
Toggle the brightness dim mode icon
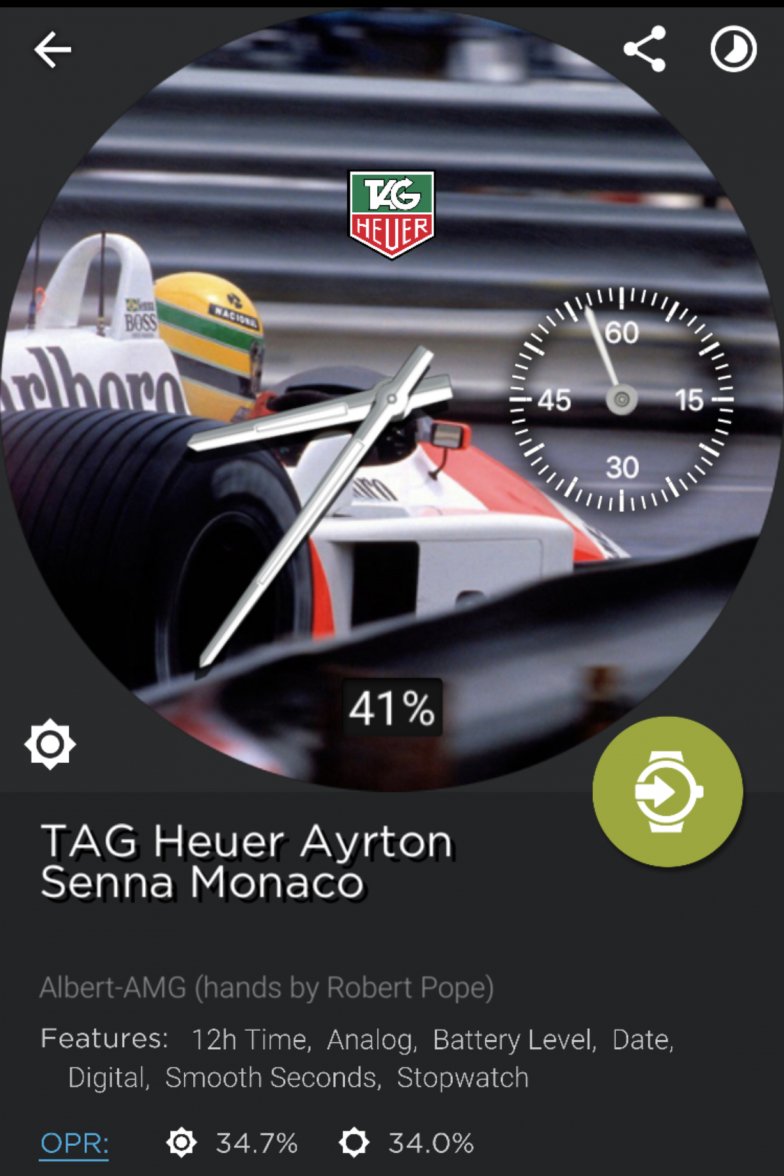[50, 744]
